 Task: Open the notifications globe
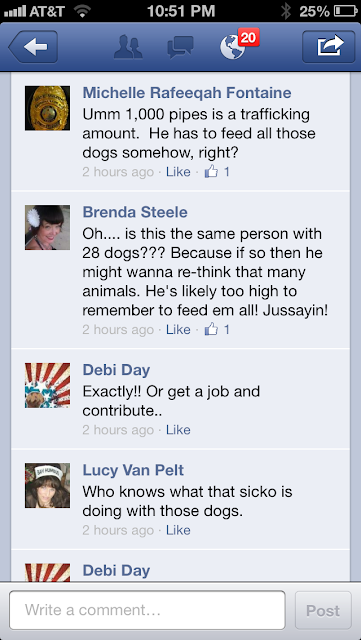233,47
